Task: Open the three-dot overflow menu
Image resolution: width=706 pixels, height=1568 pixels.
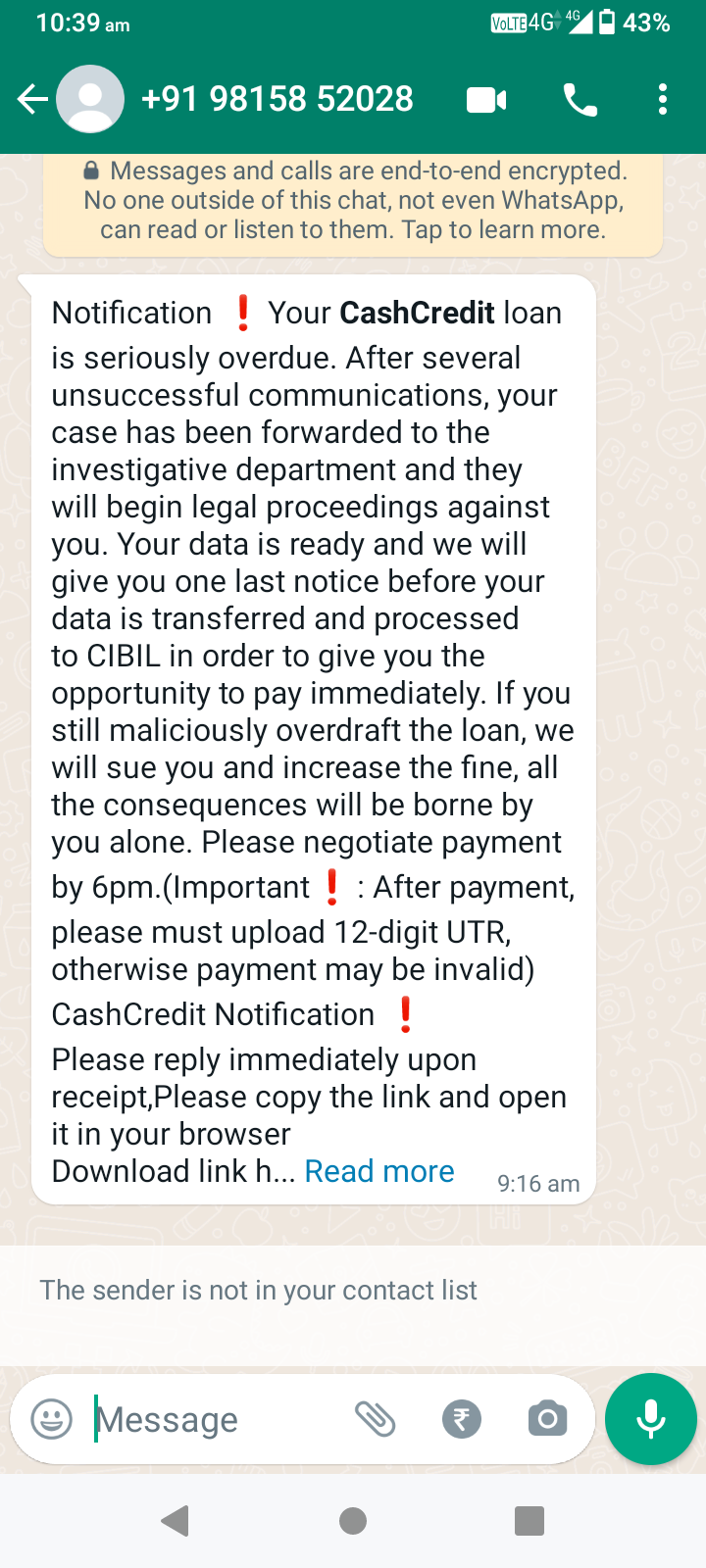Action: pos(663,100)
